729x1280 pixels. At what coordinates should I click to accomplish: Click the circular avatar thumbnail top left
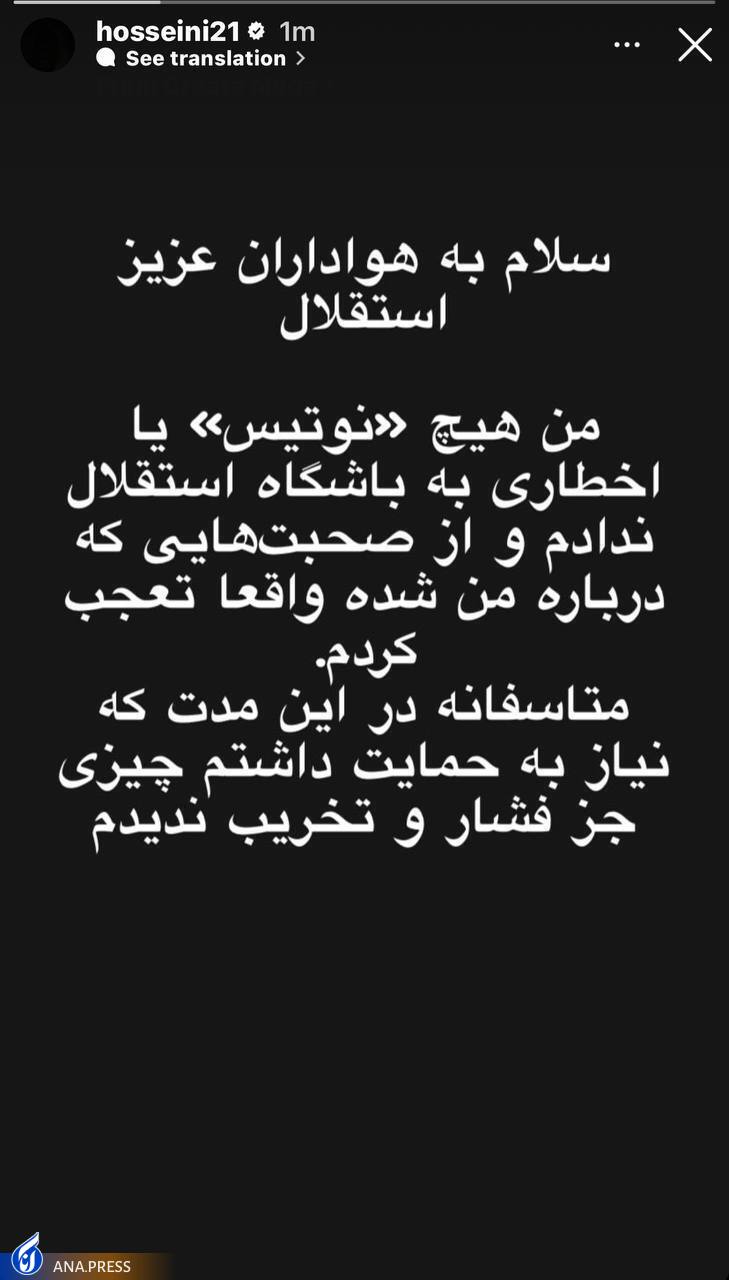tap(47, 44)
